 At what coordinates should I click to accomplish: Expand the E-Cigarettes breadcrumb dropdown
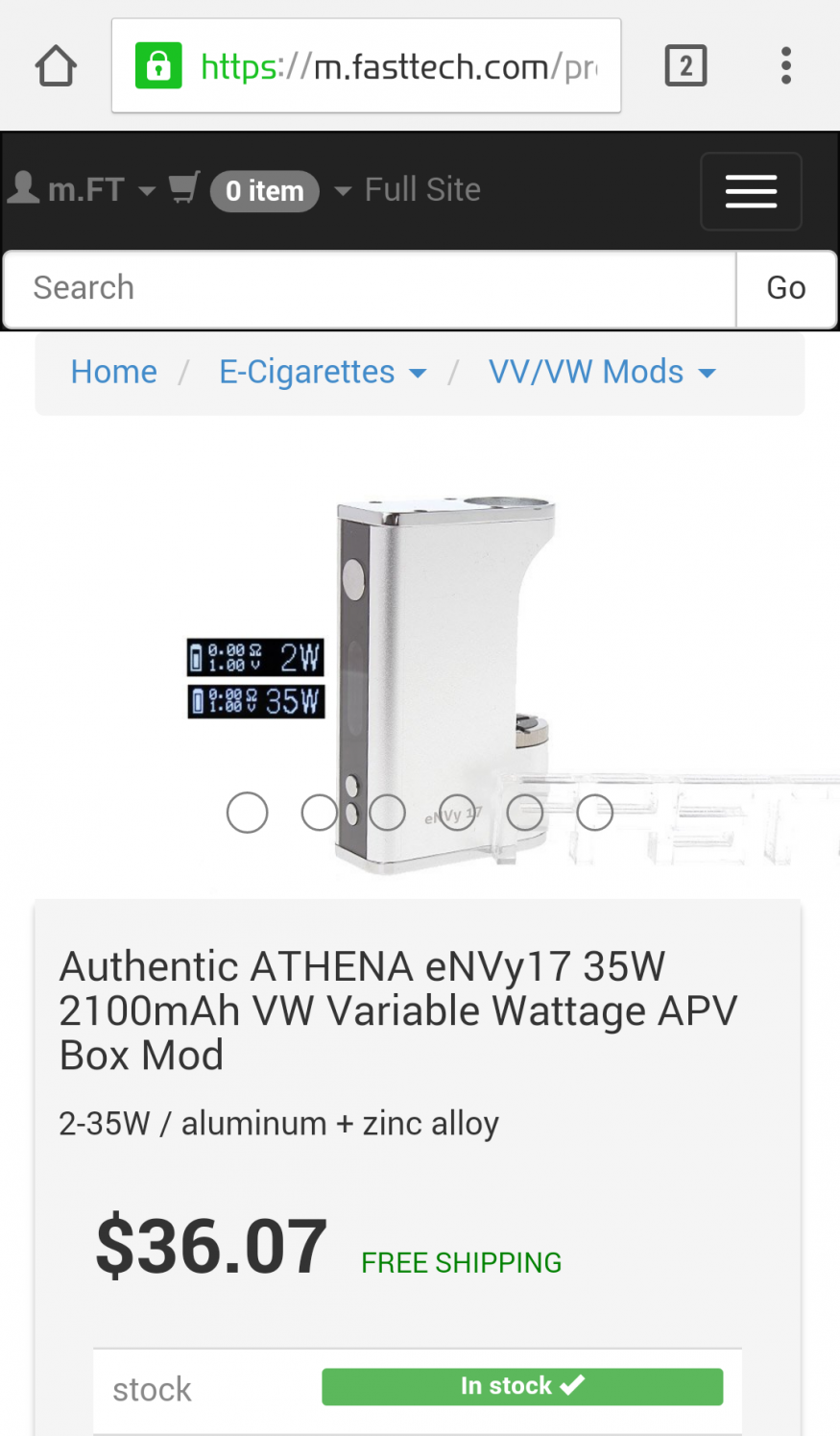point(322,372)
